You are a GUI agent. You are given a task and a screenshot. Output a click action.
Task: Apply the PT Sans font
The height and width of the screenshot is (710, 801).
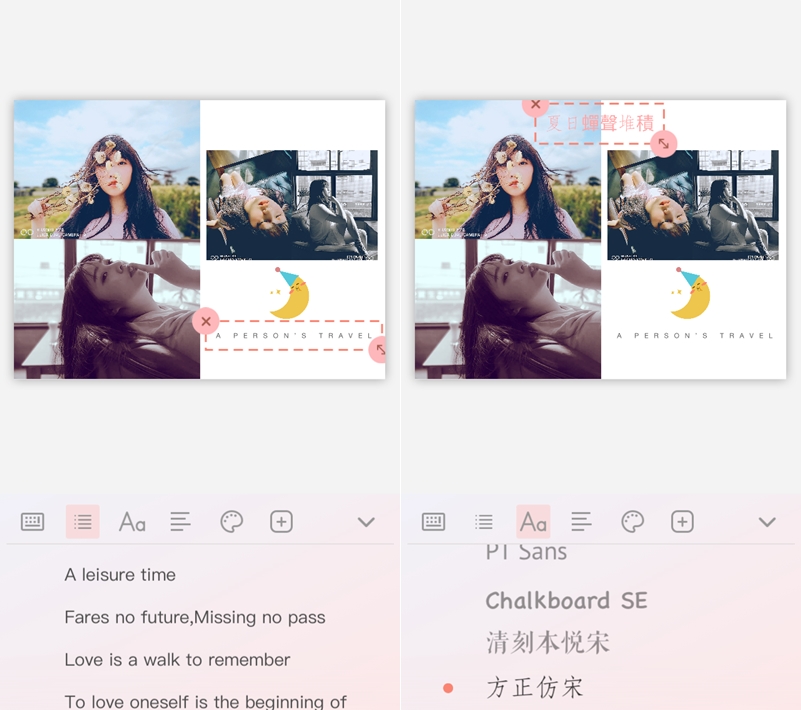click(x=526, y=553)
